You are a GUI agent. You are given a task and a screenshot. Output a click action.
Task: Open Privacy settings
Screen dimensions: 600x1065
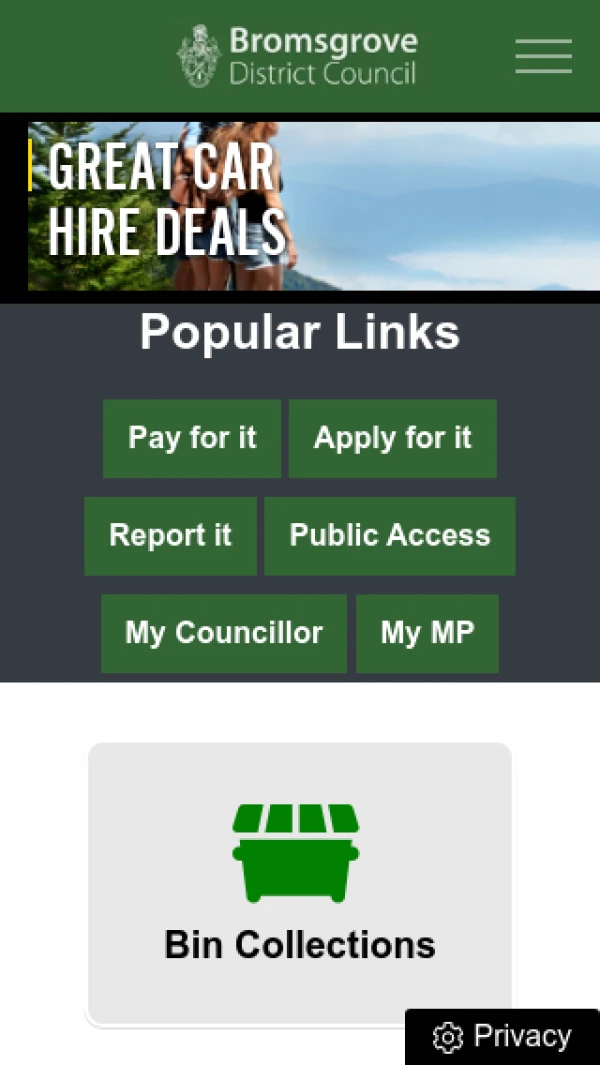pyautogui.click(x=503, y=1037)
